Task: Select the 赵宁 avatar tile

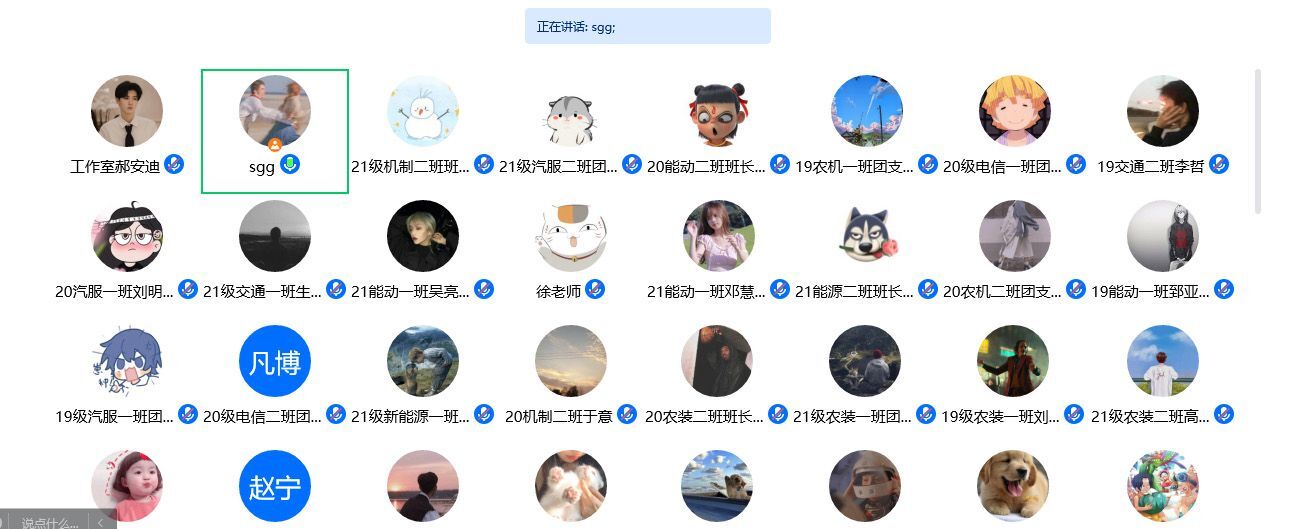Action: click(275, 486)
